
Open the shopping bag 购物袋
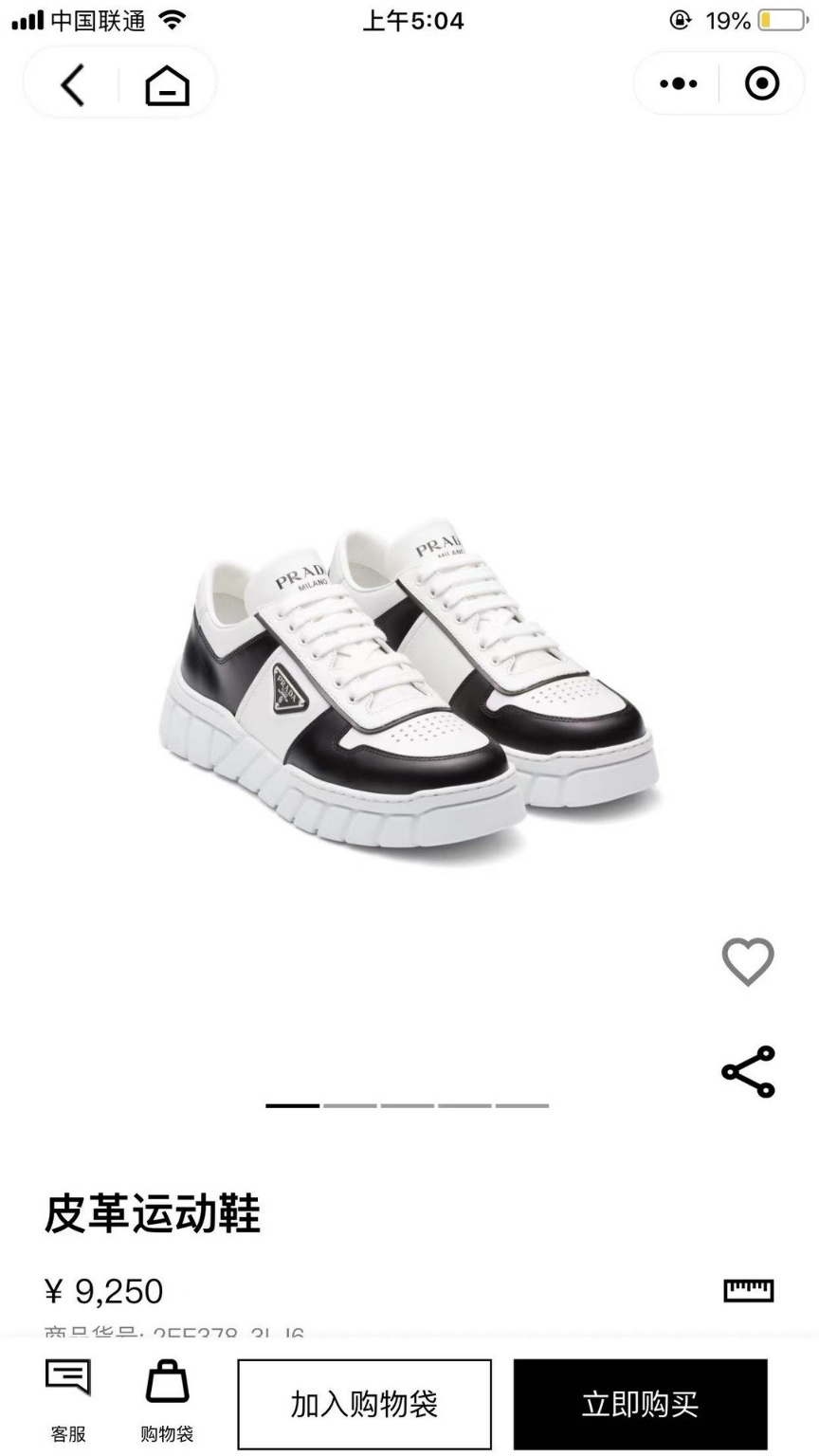[167, 1401]
